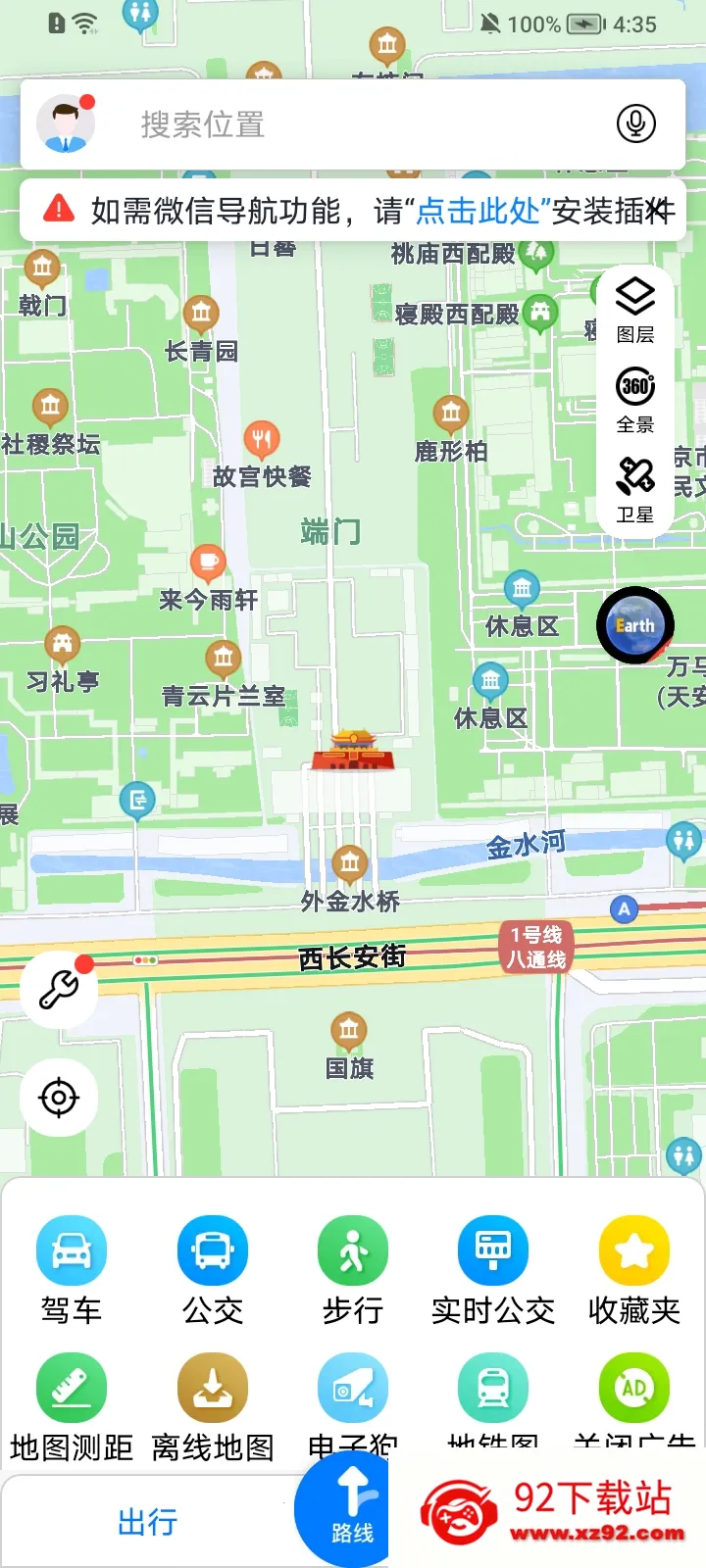The width and height of the screenshot is (706, 1568).
Task: Select 驾车 driving mode
Action: pyautogui.click(x=72, y=1269)
